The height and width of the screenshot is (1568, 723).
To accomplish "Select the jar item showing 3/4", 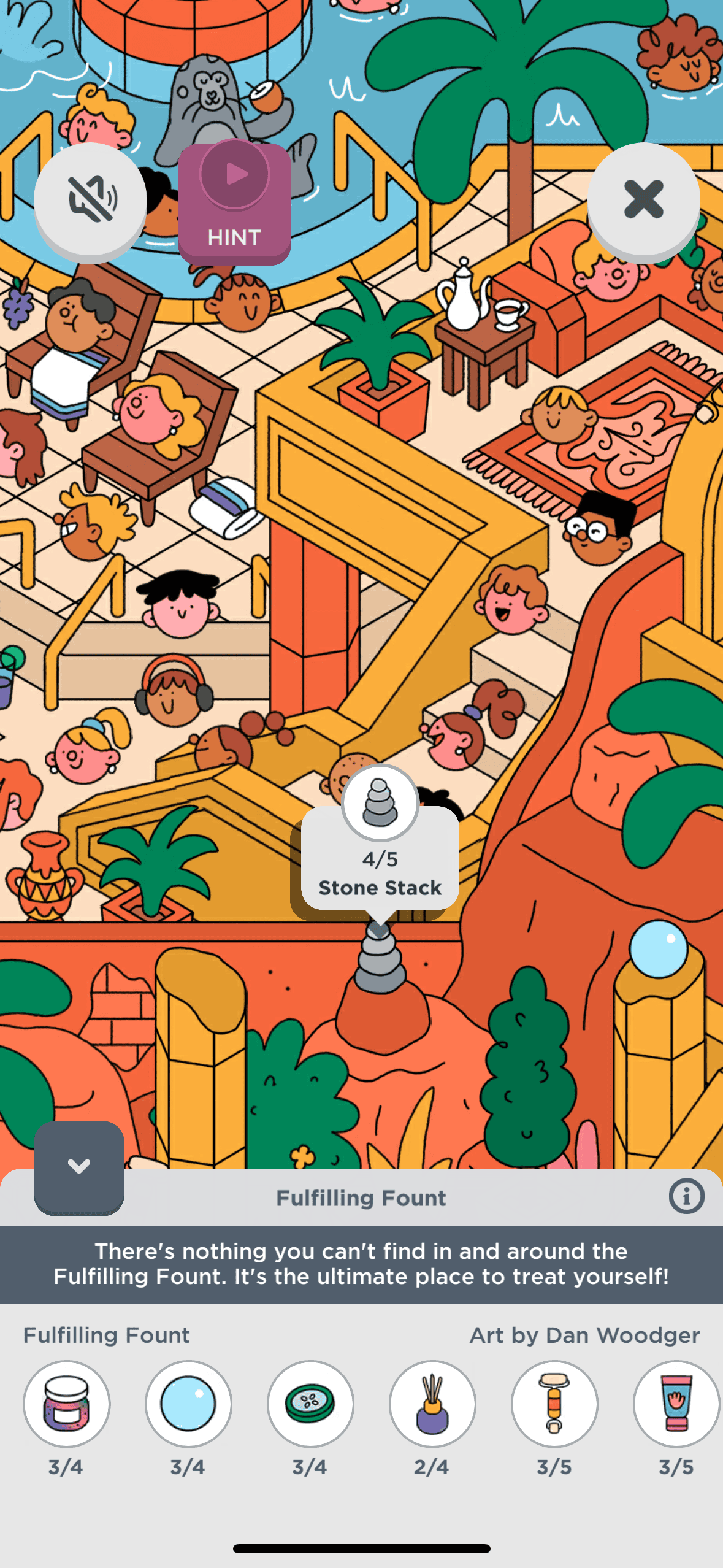I will 66,1404.
